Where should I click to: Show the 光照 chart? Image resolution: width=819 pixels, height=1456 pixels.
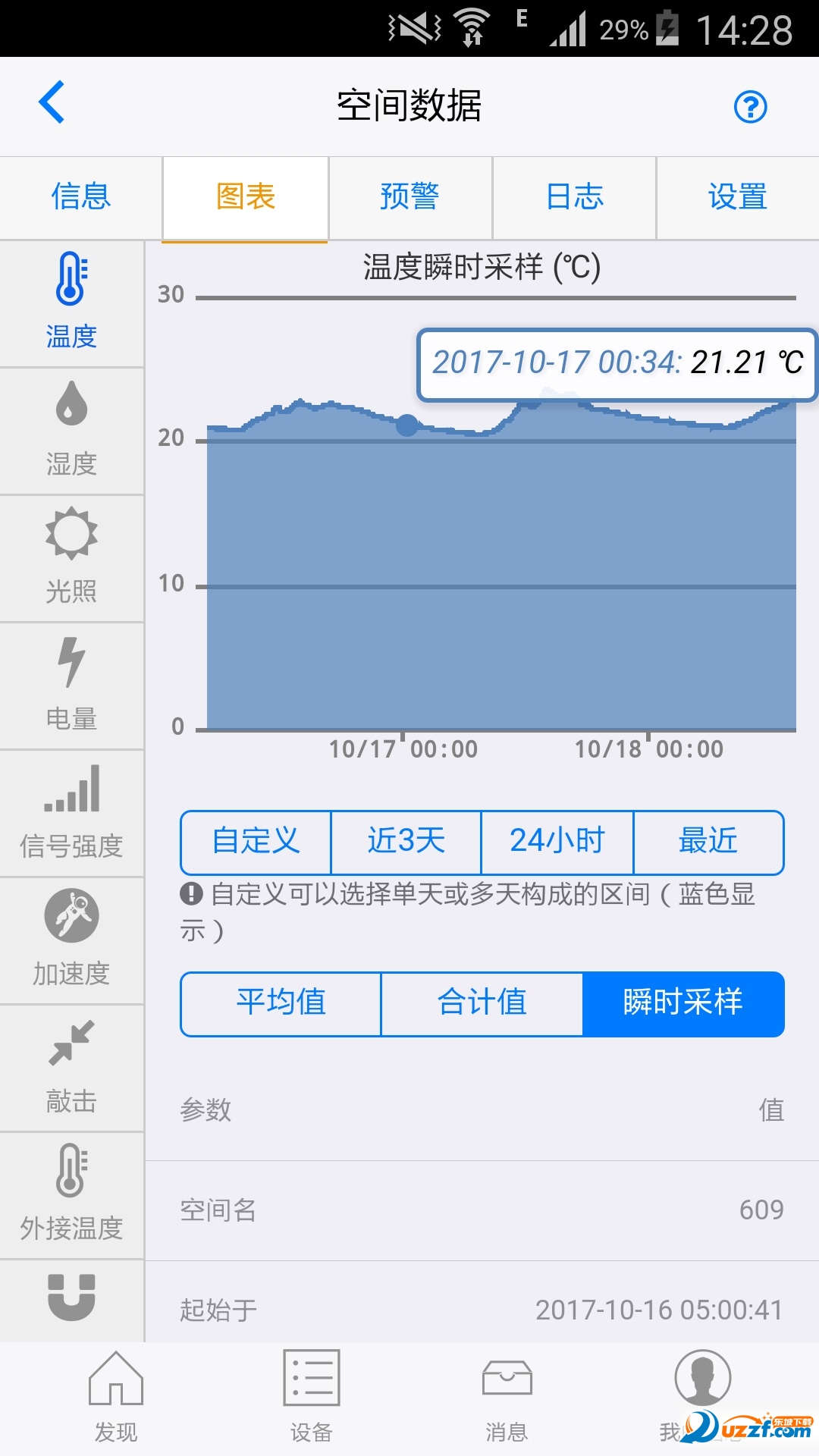click(71, 558)
